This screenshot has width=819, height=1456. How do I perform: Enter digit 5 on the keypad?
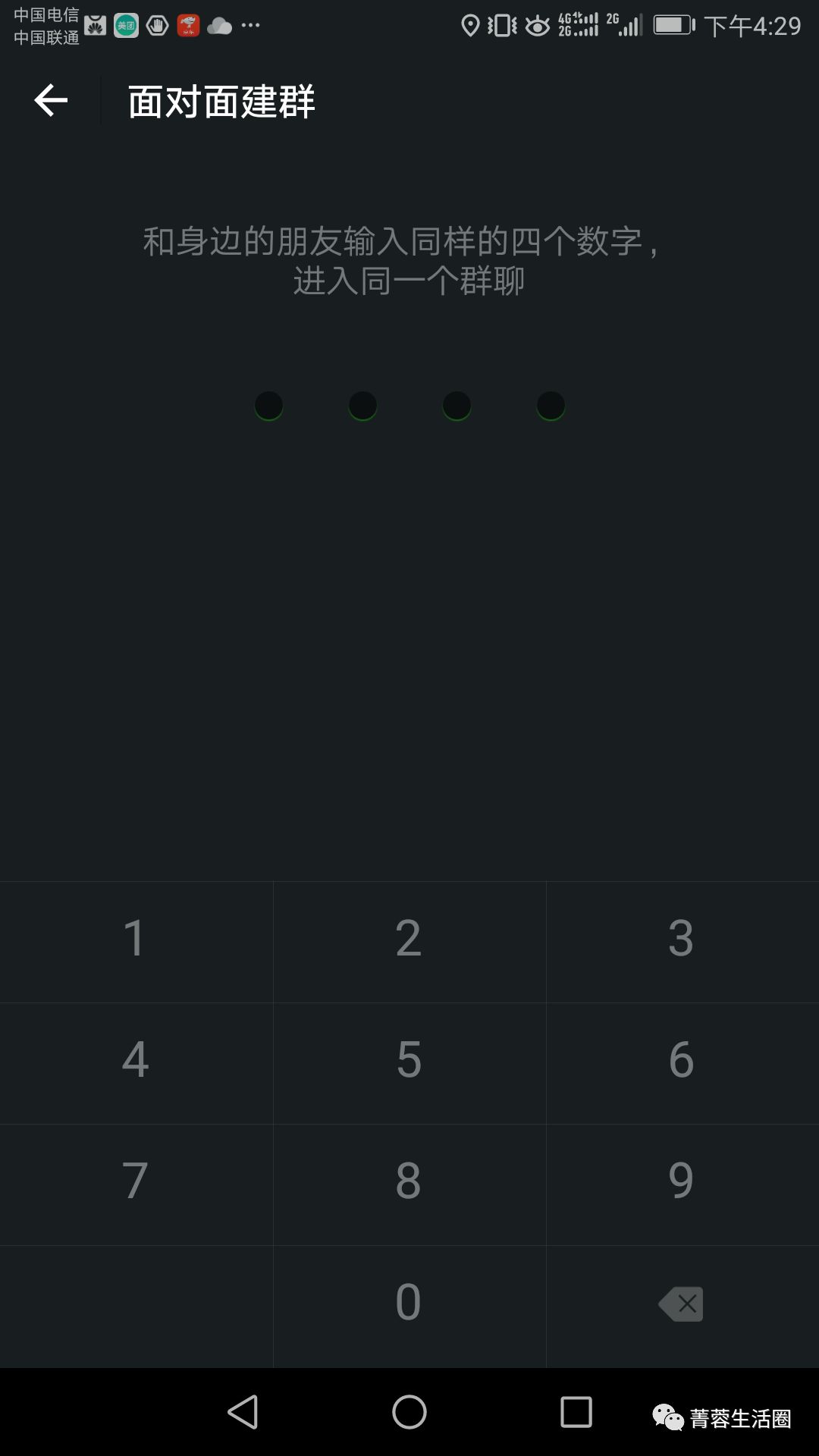(x=409, y=1060)
